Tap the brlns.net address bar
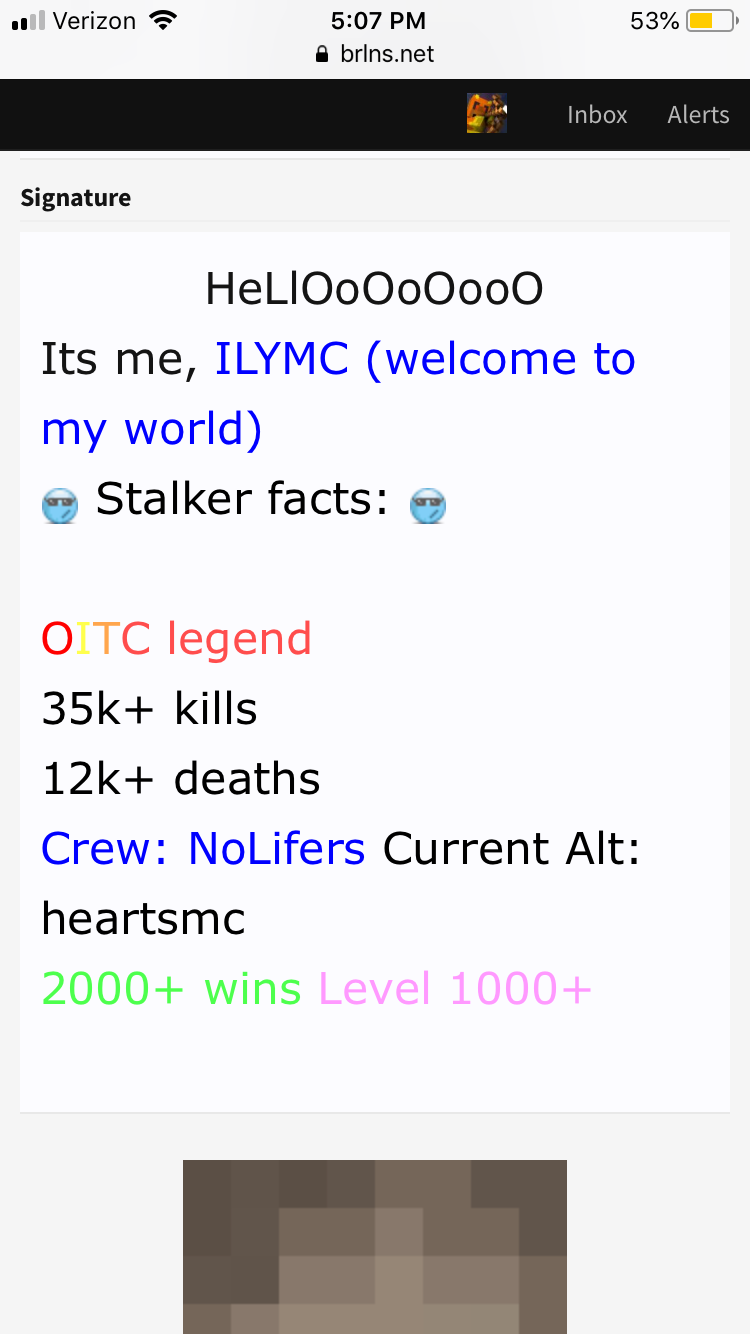Viewport: 750px width, 1334px height. [x=375, y=54]
